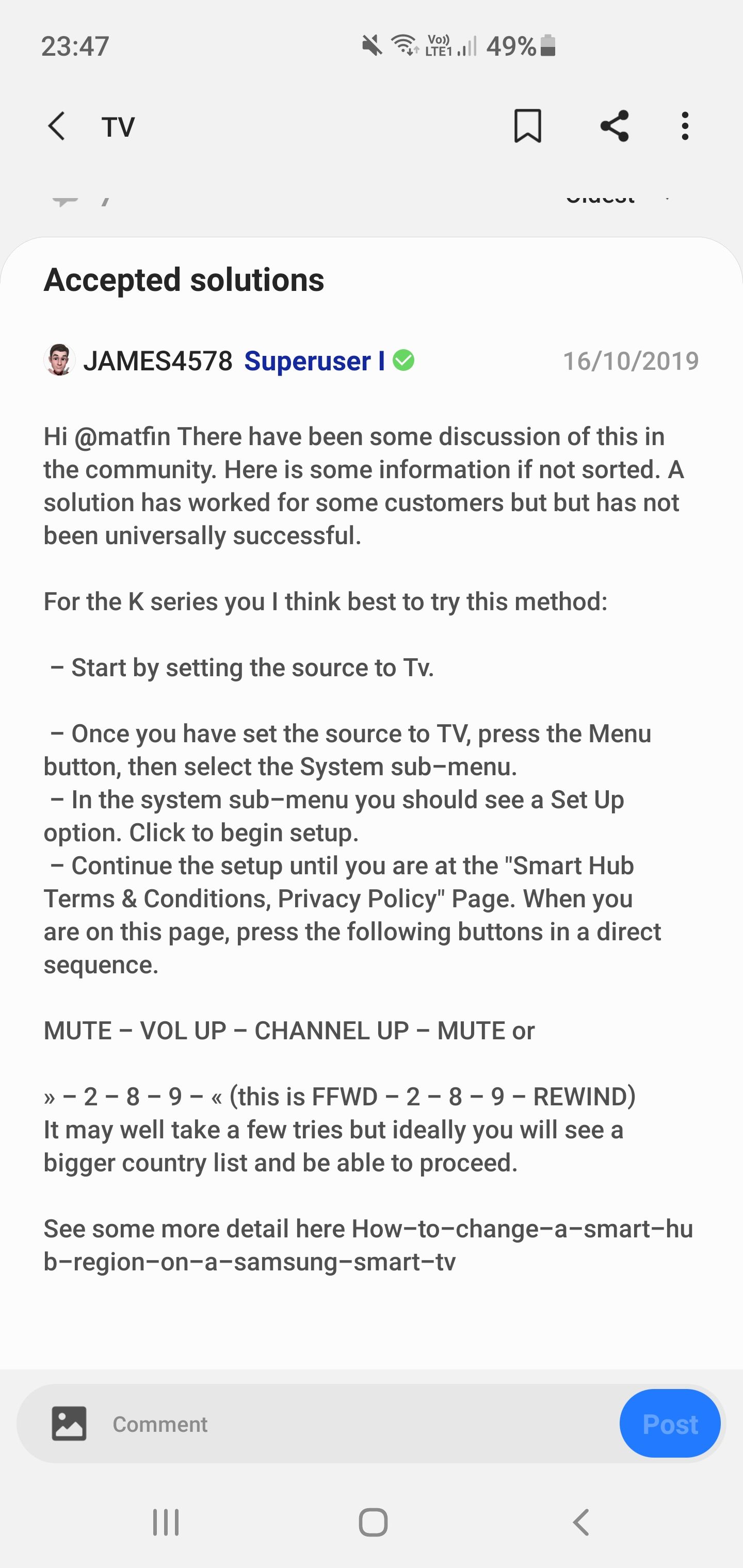Image resolution: width=743 pixels, height=1568 pixels.
Task: Open the three-dot overflow menu
Action: (685, 126)
